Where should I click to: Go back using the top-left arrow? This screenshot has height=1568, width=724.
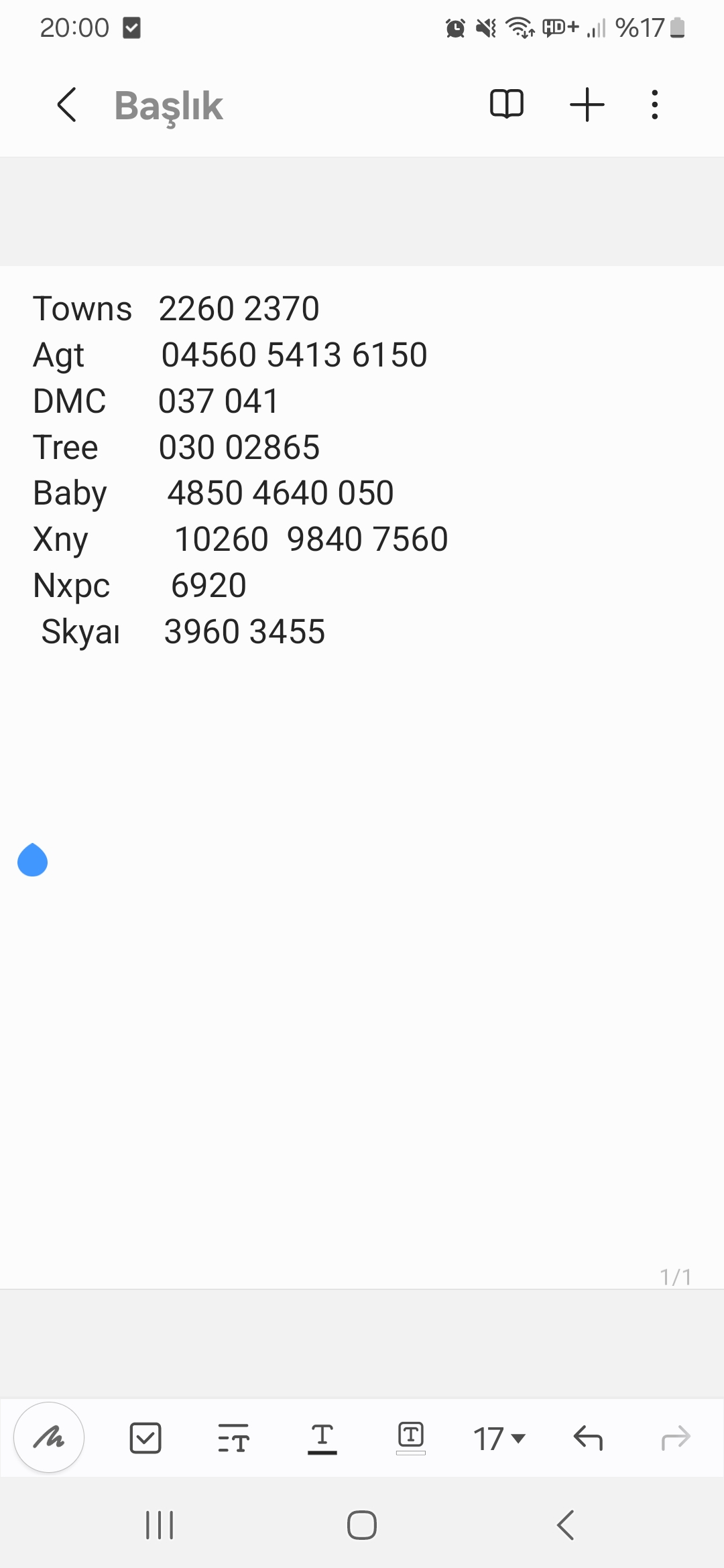click(x=67, y=105)
